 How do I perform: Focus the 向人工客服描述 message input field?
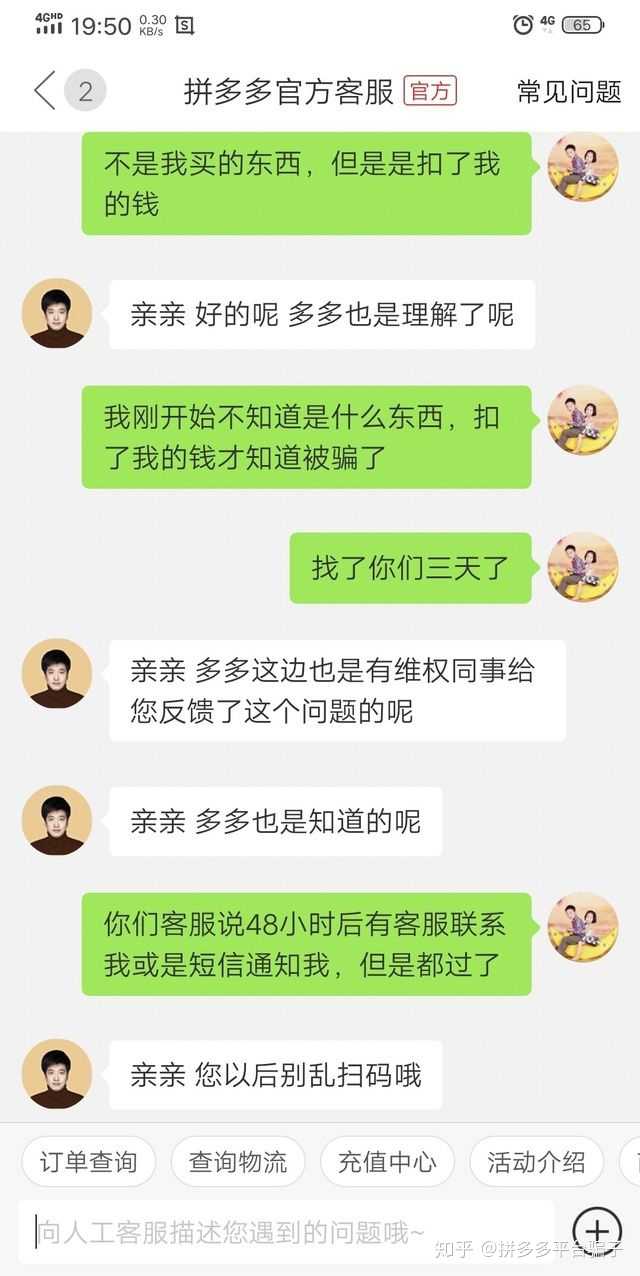point(285,1233)
